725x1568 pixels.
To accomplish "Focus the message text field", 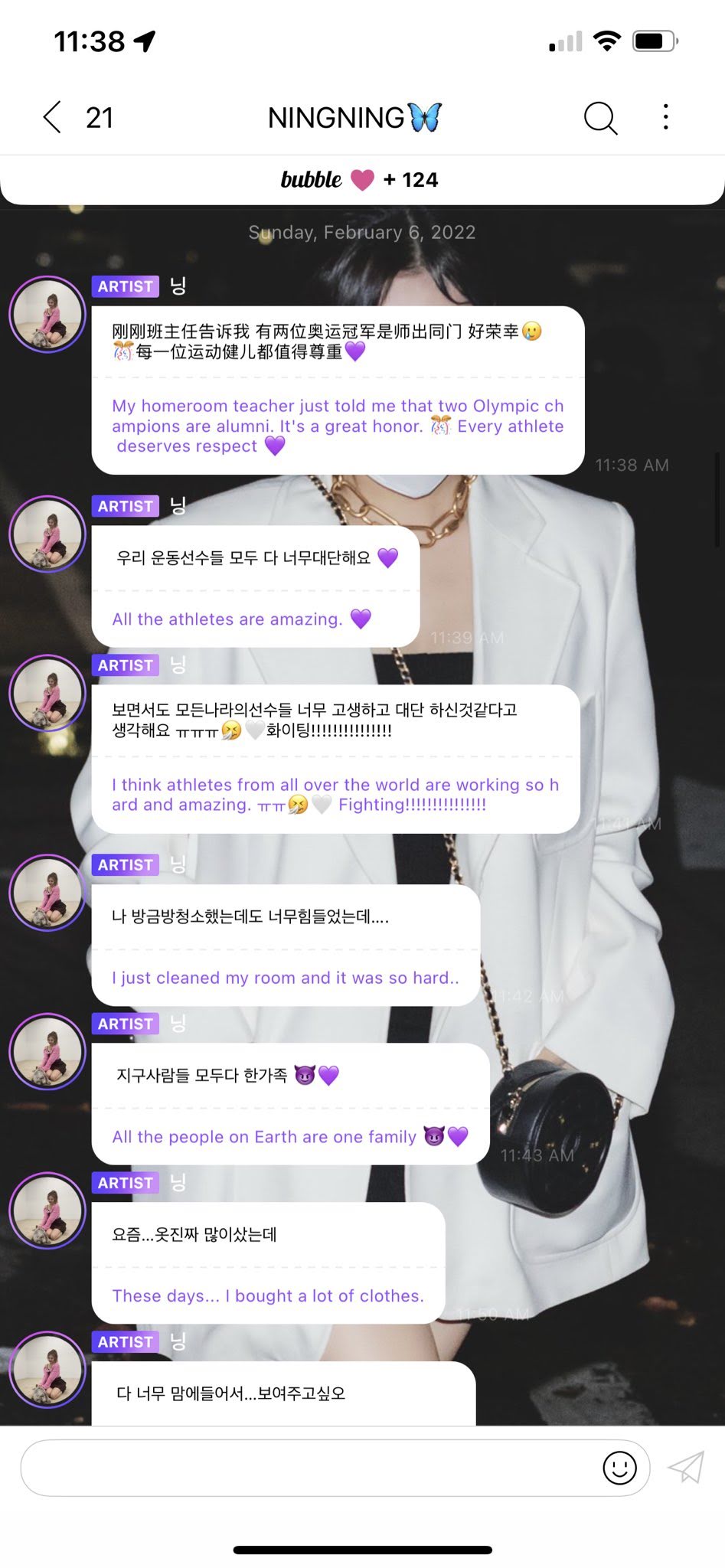I will [306, 1468].
